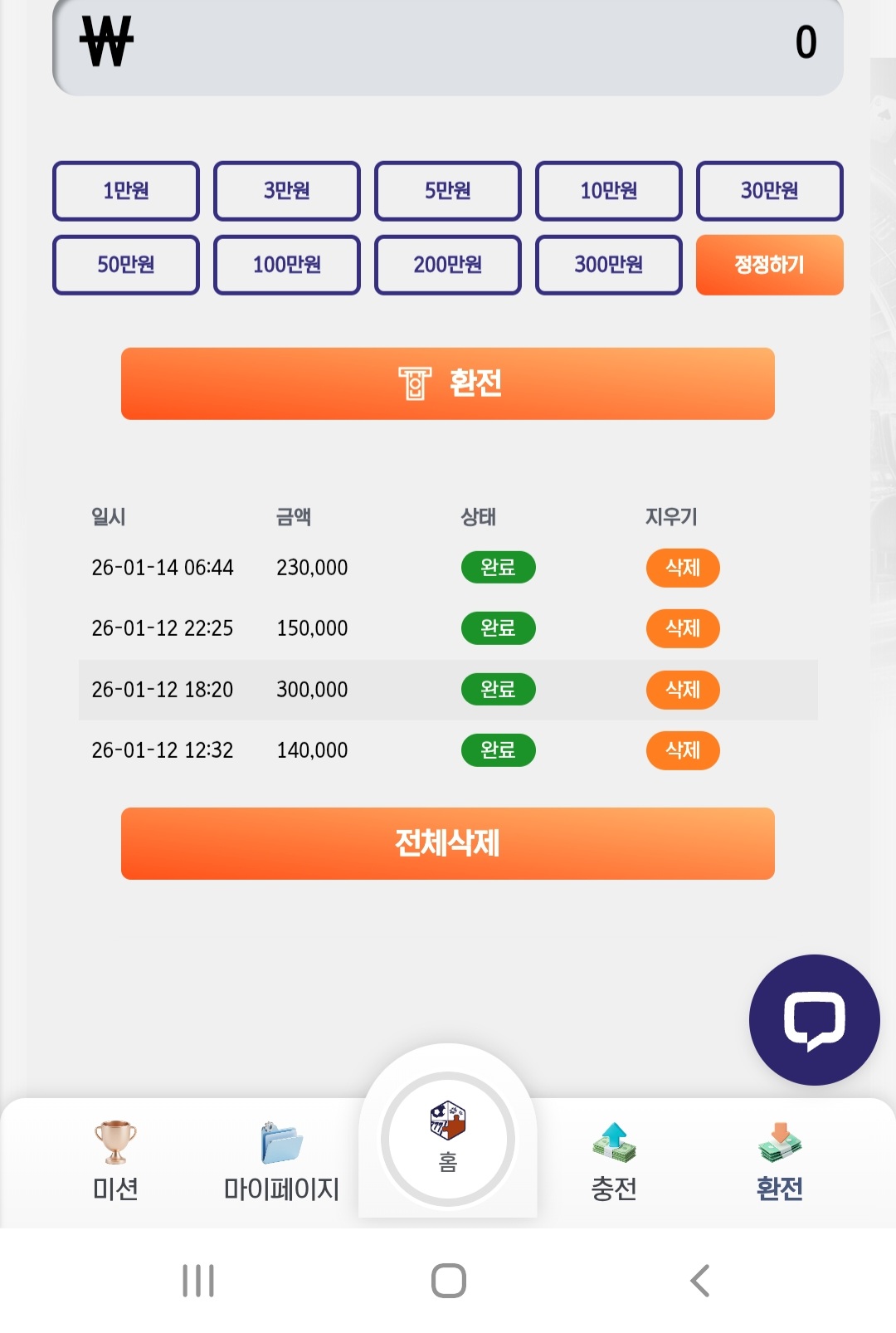Submit the 환전 withdrawal request button
This screenshot has height=1333, width=896.
448,383
